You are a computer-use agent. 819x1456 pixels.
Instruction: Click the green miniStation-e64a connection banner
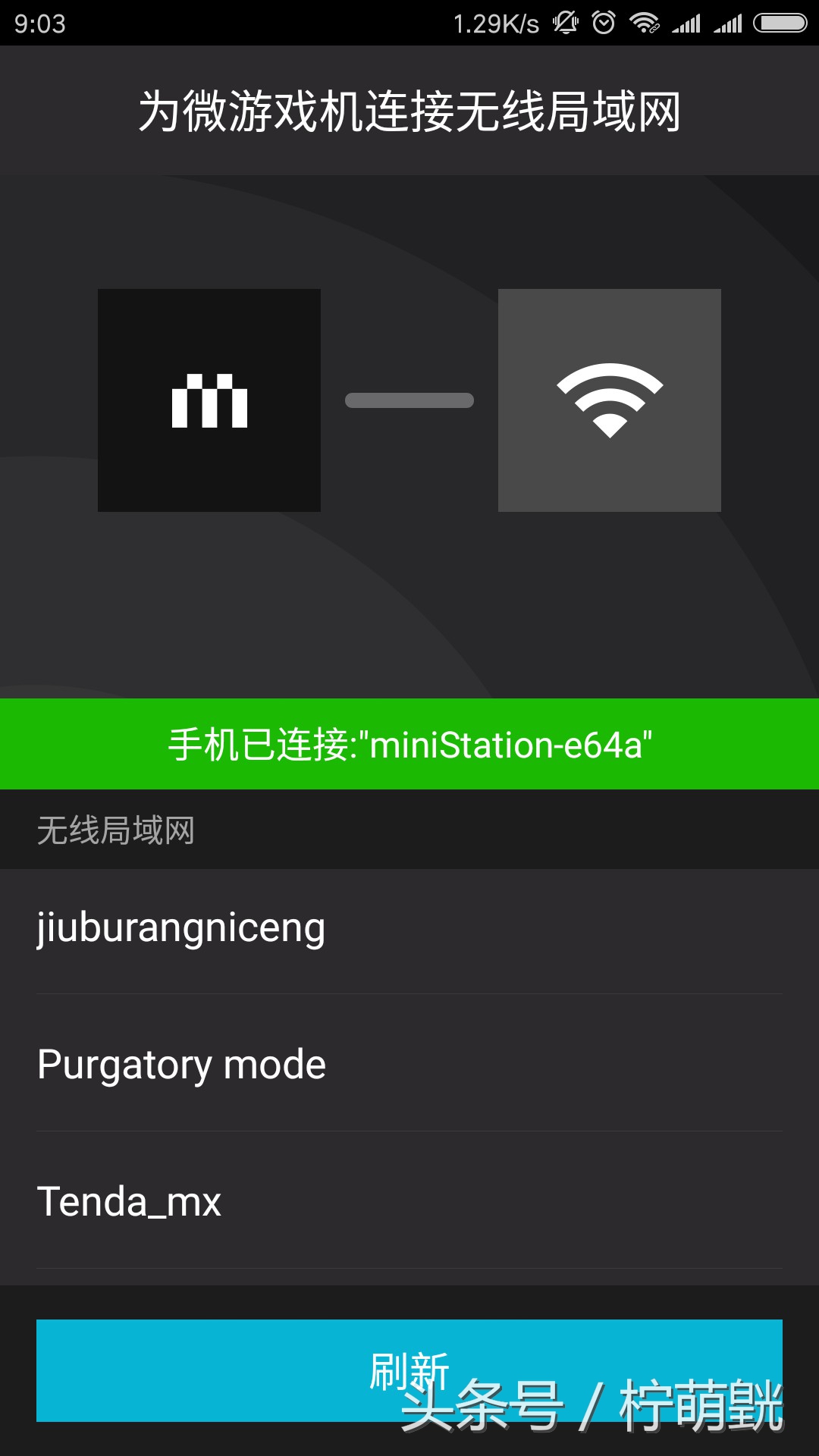[409, 744]
